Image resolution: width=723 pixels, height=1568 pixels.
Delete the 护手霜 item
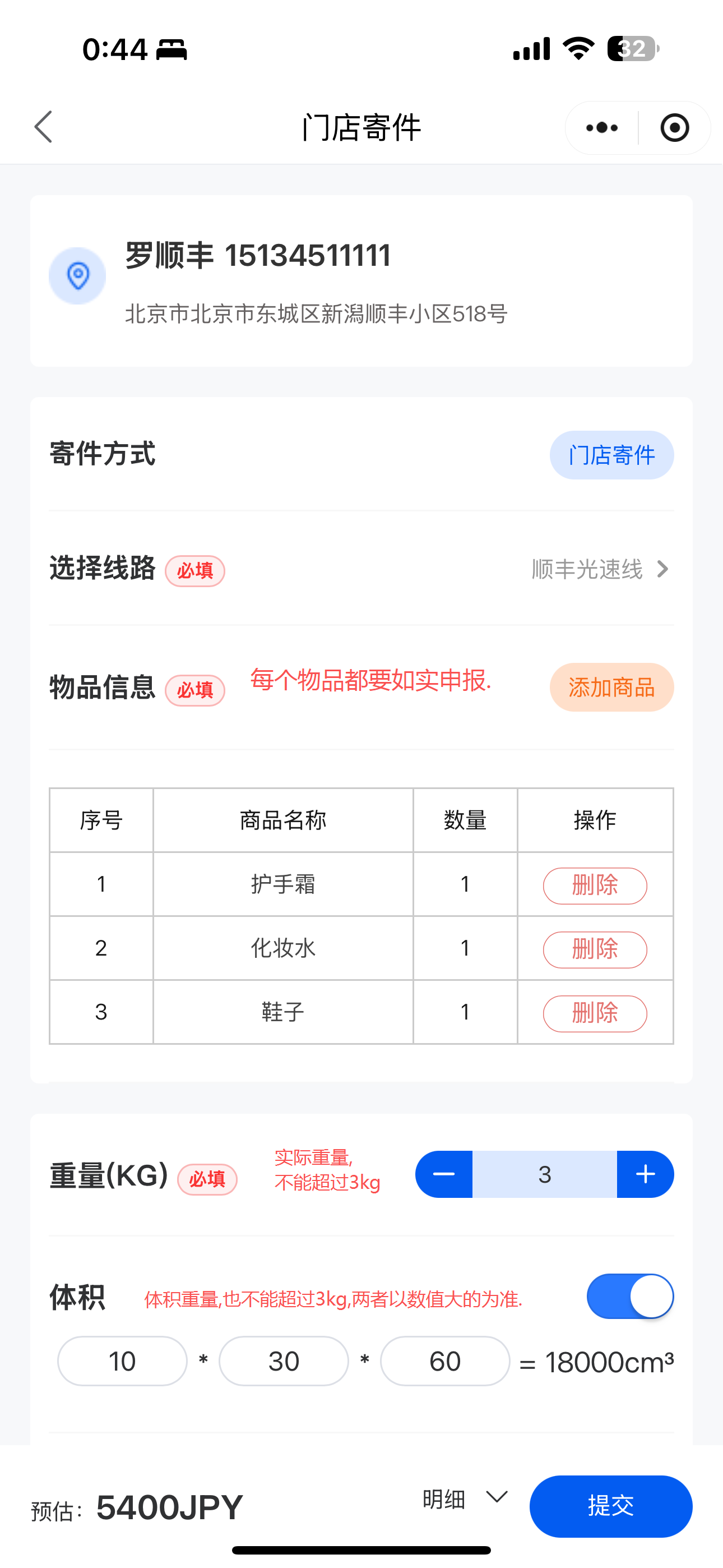click(x=595, y=885)
